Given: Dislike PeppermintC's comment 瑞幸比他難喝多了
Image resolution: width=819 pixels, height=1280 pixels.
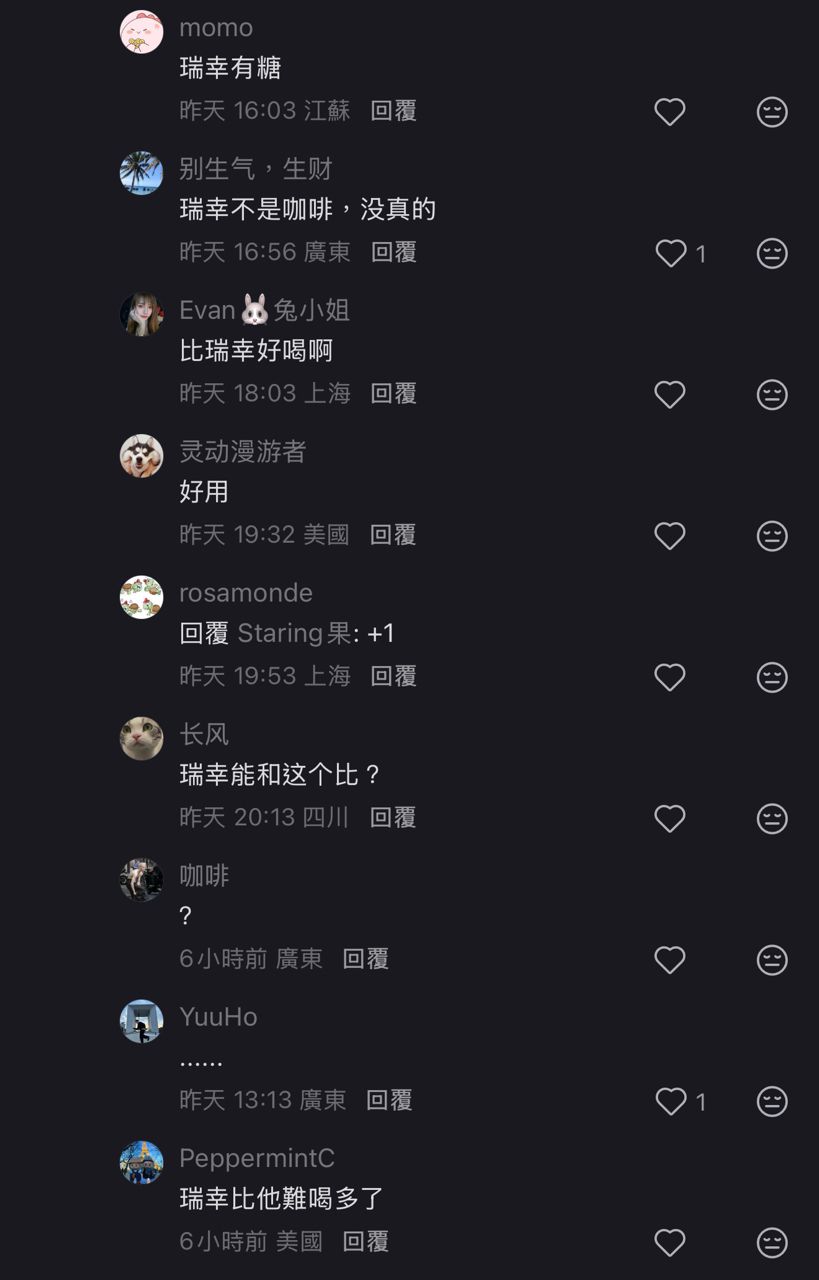Looking at the screenshot, I should pos(772,1243).
